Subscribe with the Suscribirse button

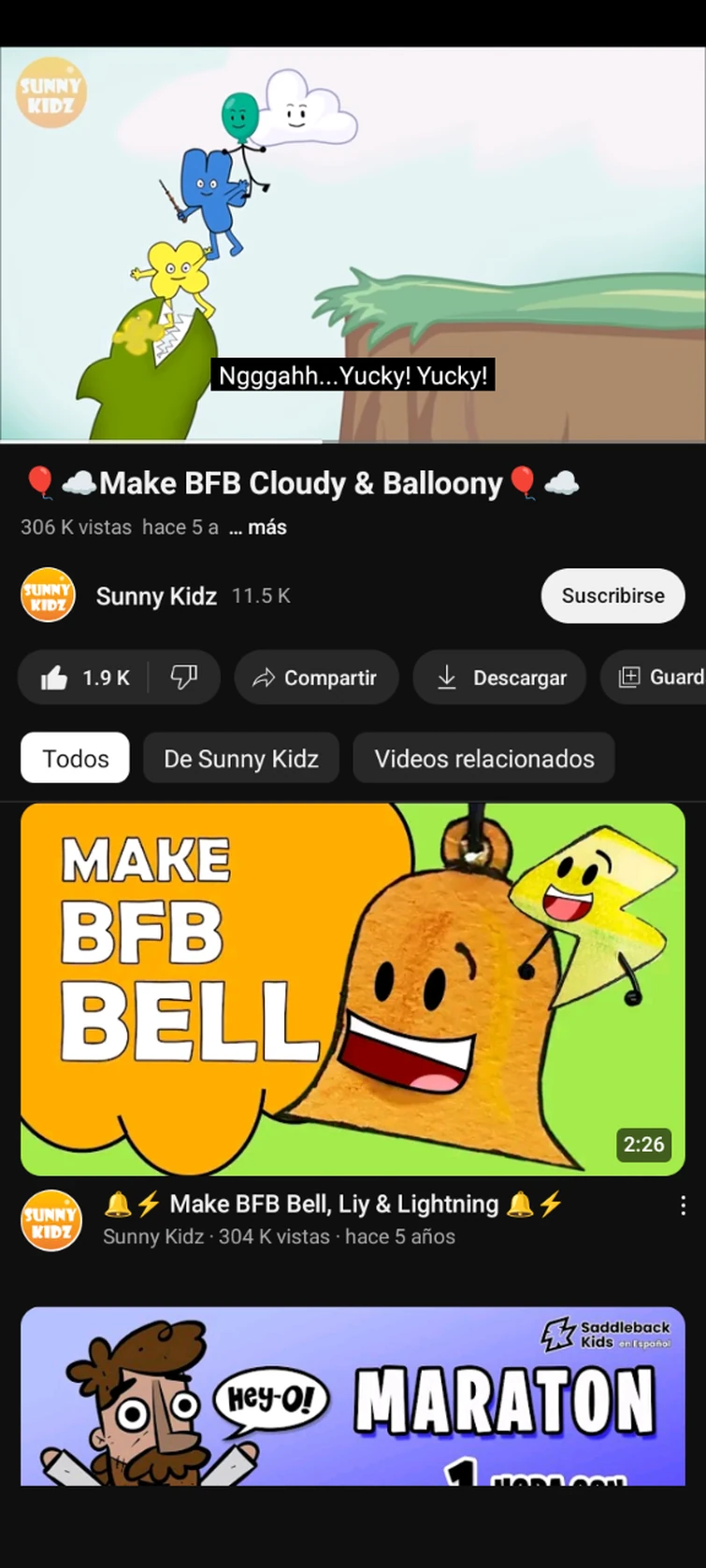click(x=612, y=596)
